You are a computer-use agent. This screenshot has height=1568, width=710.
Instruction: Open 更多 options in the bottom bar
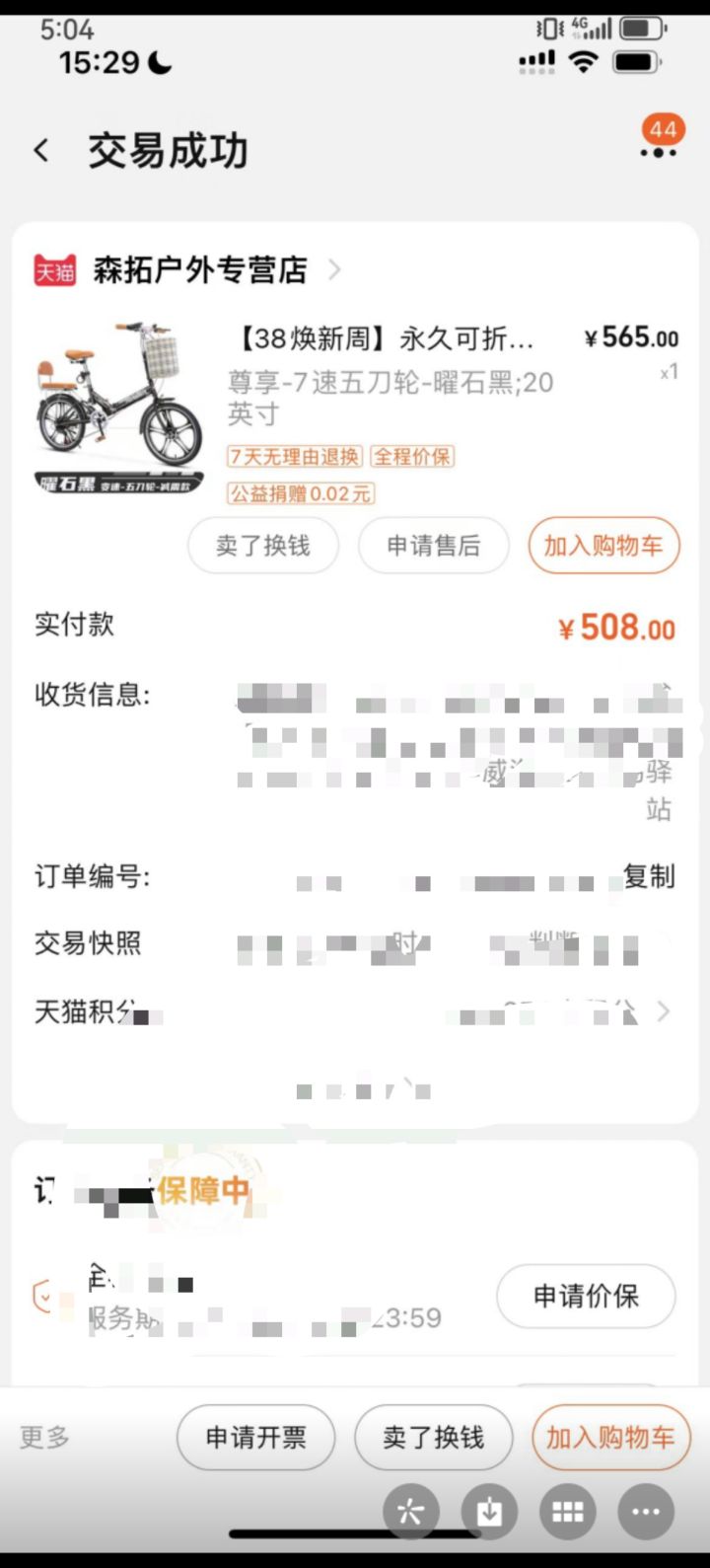[45, 1438]
